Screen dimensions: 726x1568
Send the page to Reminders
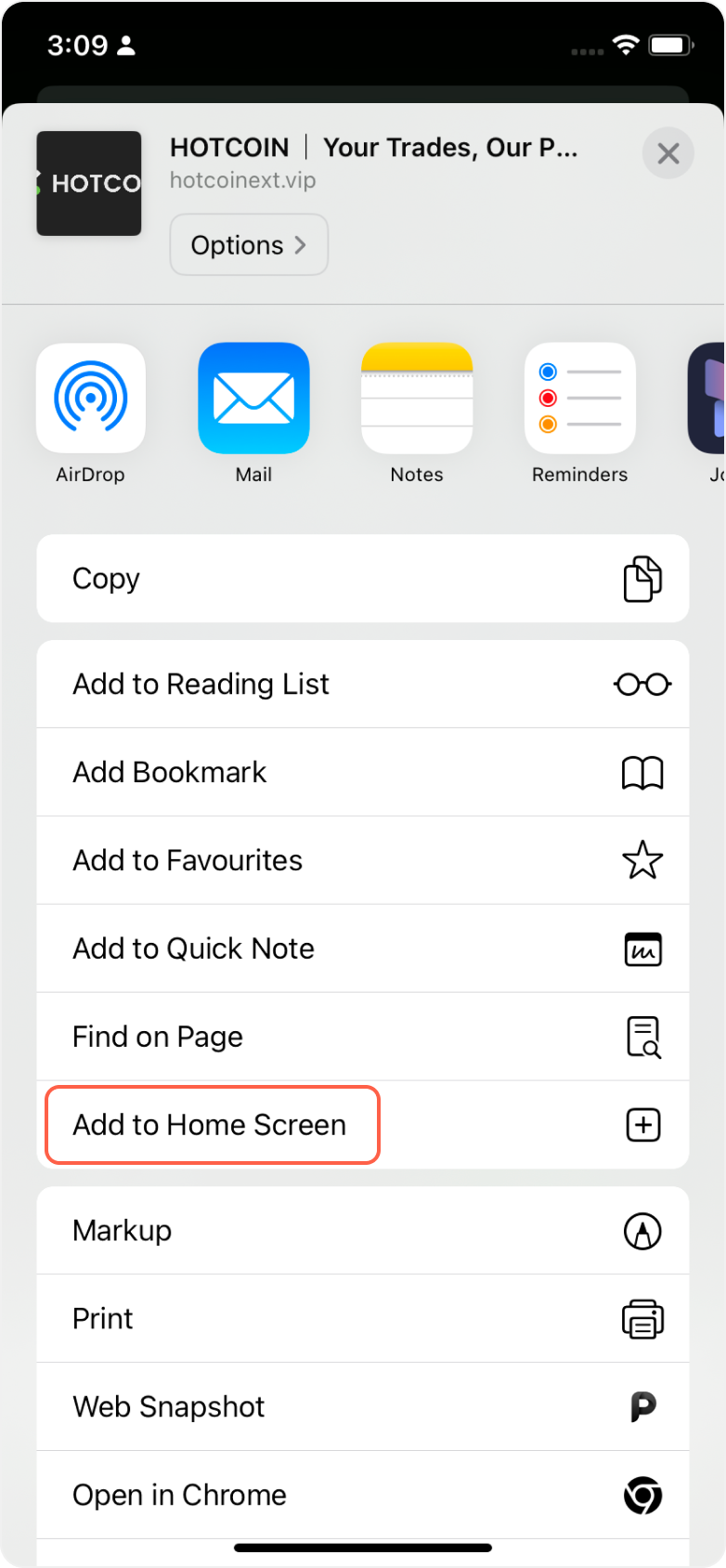[579, 399]
